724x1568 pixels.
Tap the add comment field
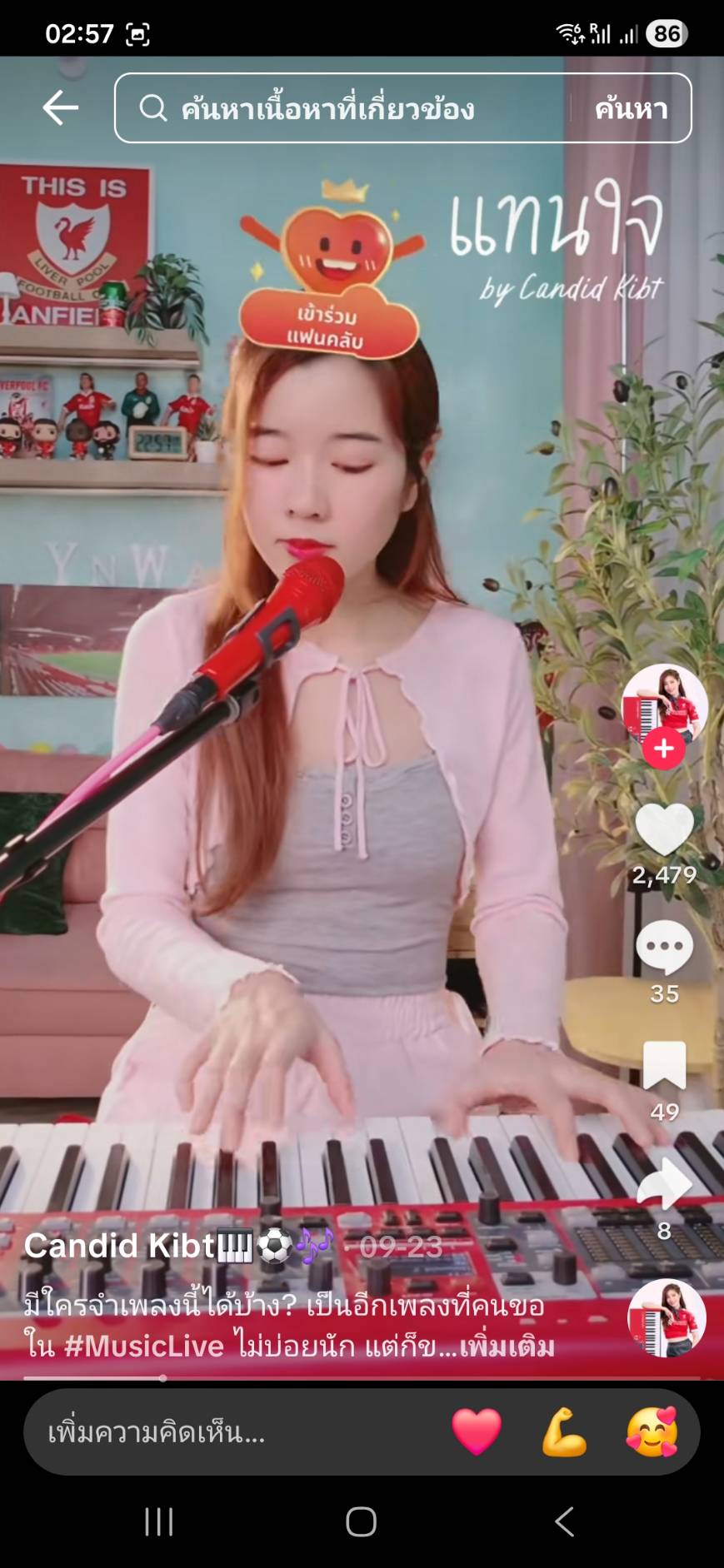[x=225, y=1432]
